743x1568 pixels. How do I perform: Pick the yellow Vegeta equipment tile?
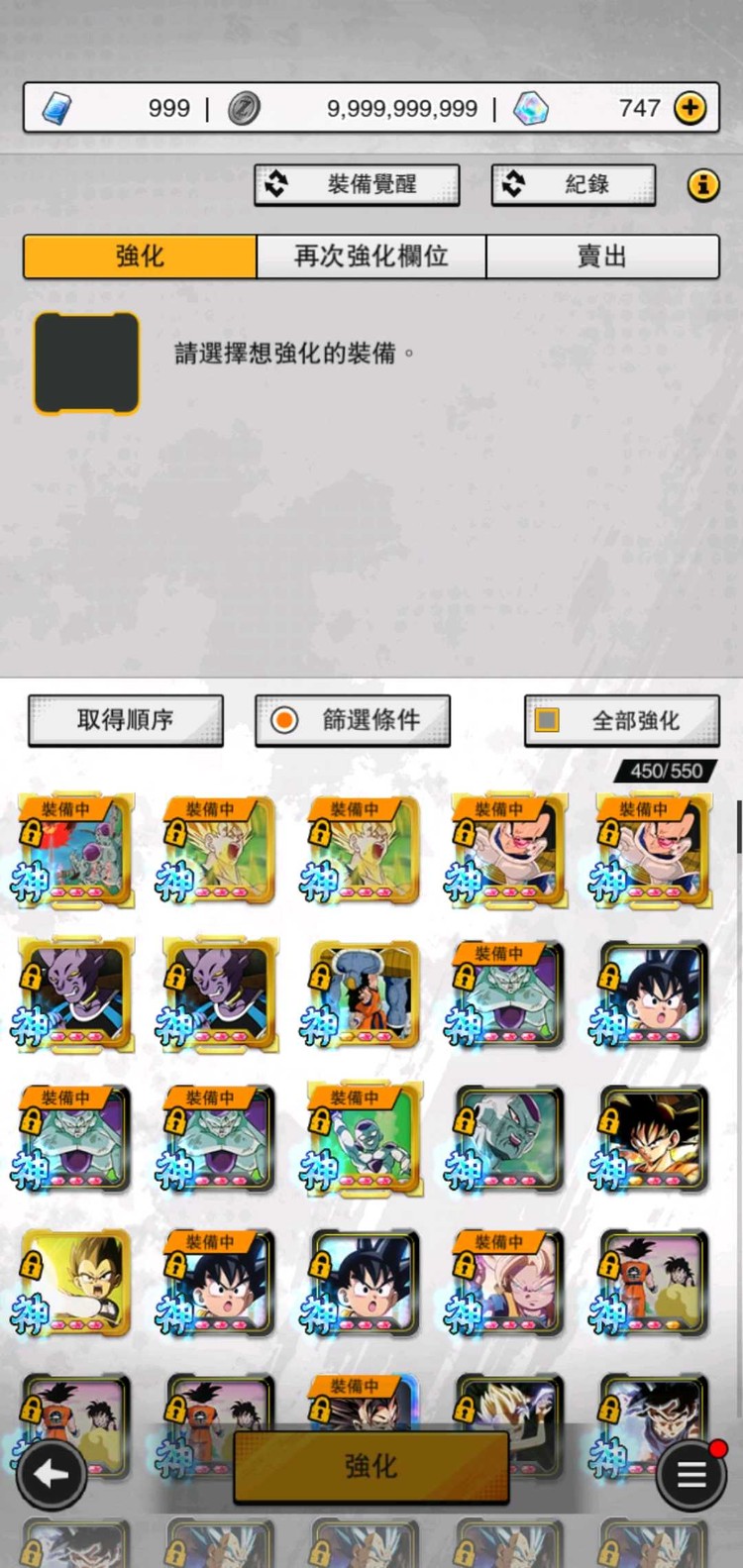point(76,1285)
